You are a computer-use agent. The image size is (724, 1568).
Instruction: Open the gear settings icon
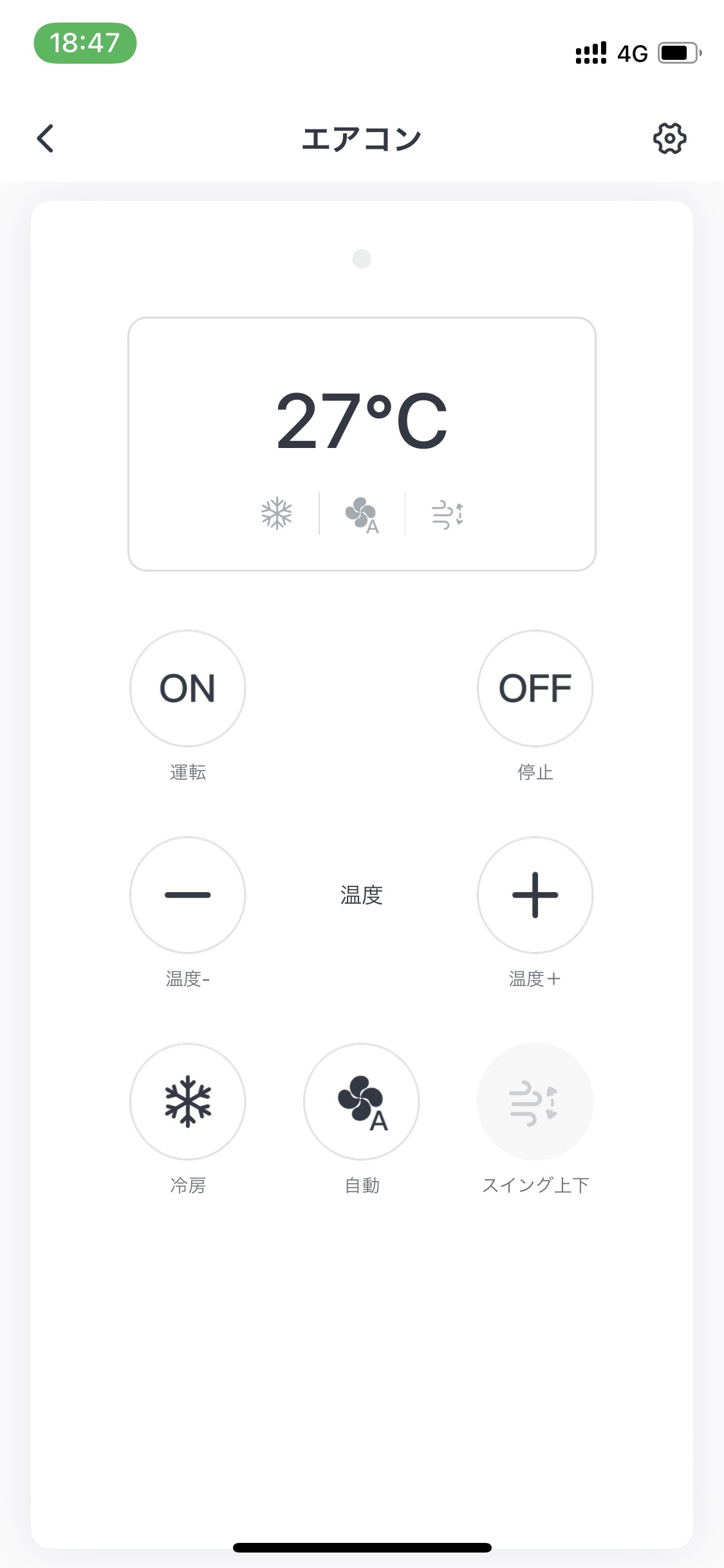669,138
